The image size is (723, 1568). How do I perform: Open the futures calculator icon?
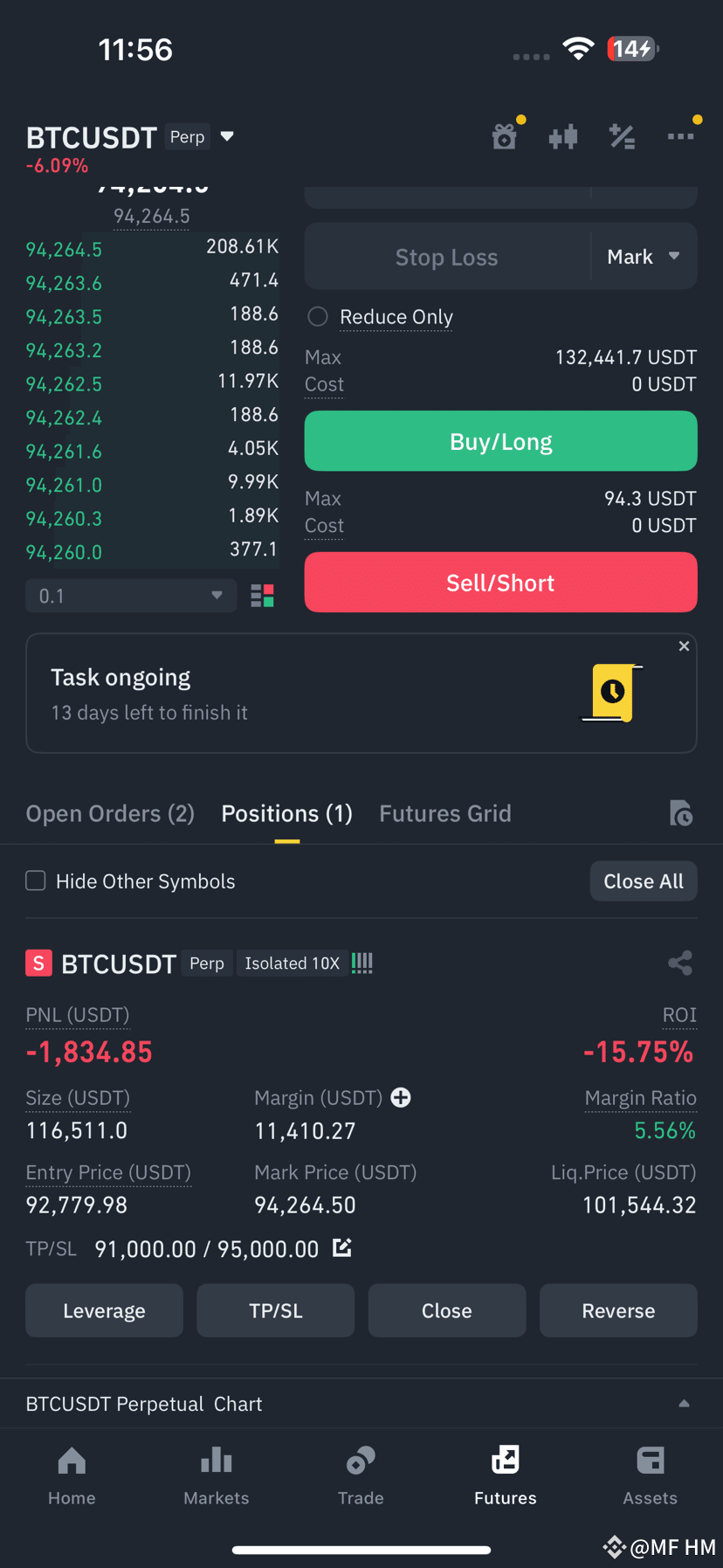click(x=622, y=136)
